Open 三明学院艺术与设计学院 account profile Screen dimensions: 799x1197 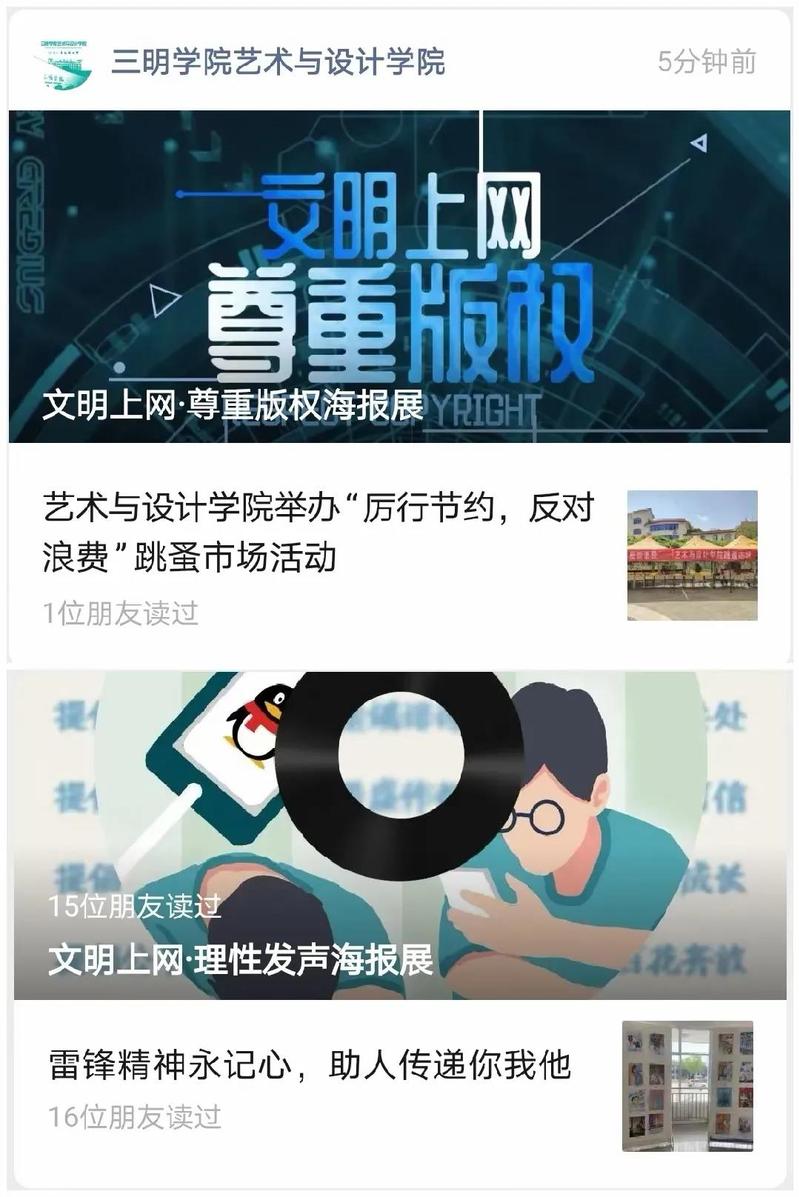277,62
